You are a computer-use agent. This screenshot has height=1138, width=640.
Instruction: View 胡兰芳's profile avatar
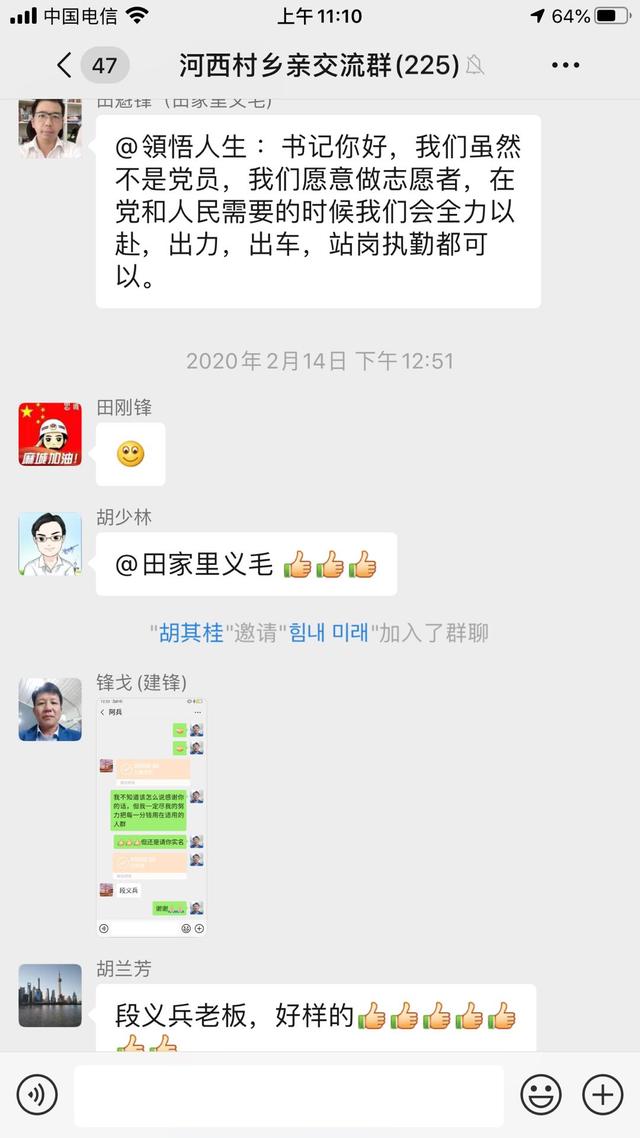coord(50,995)
